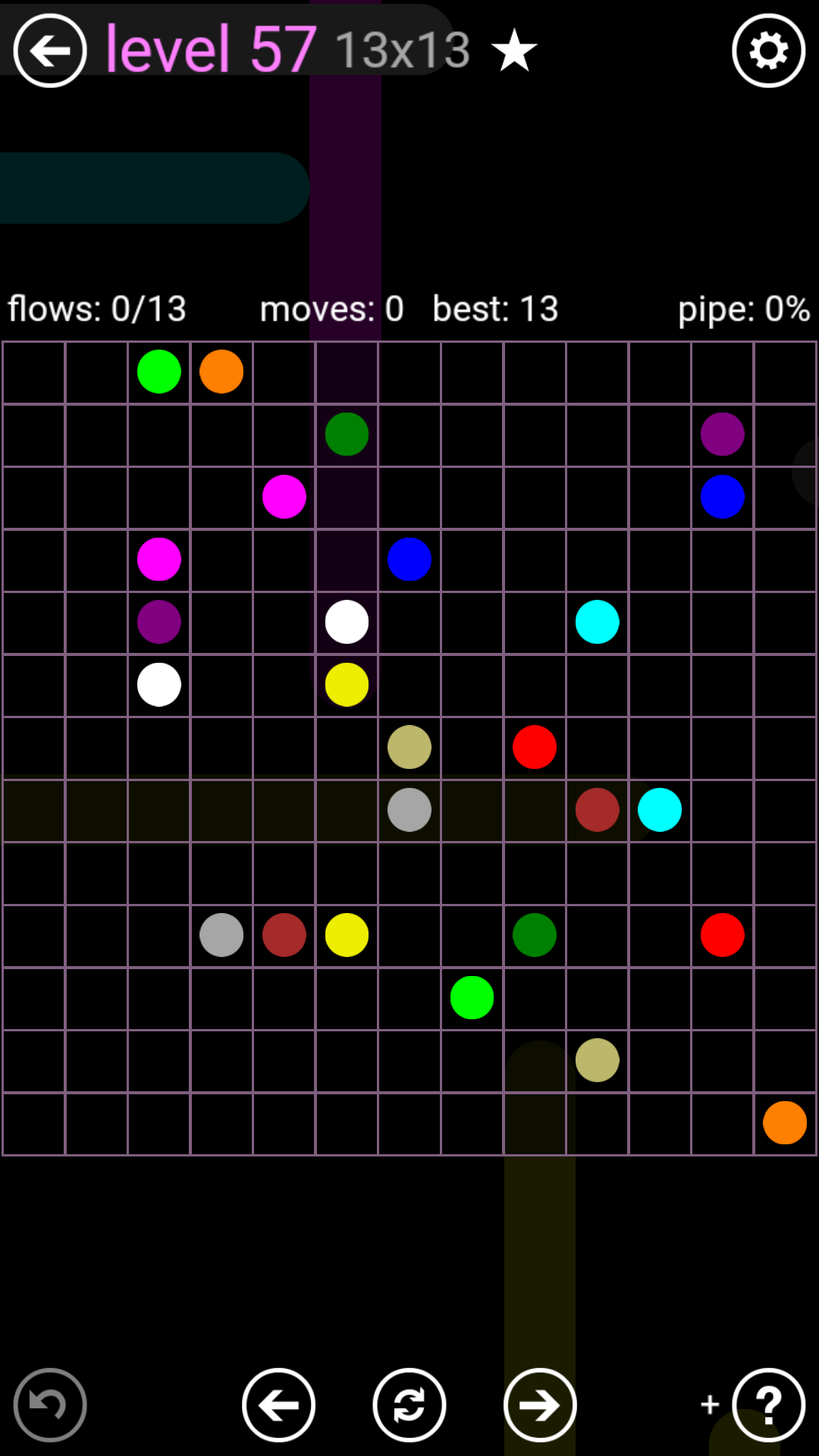Tap the dark green dot below the top row

347,435
